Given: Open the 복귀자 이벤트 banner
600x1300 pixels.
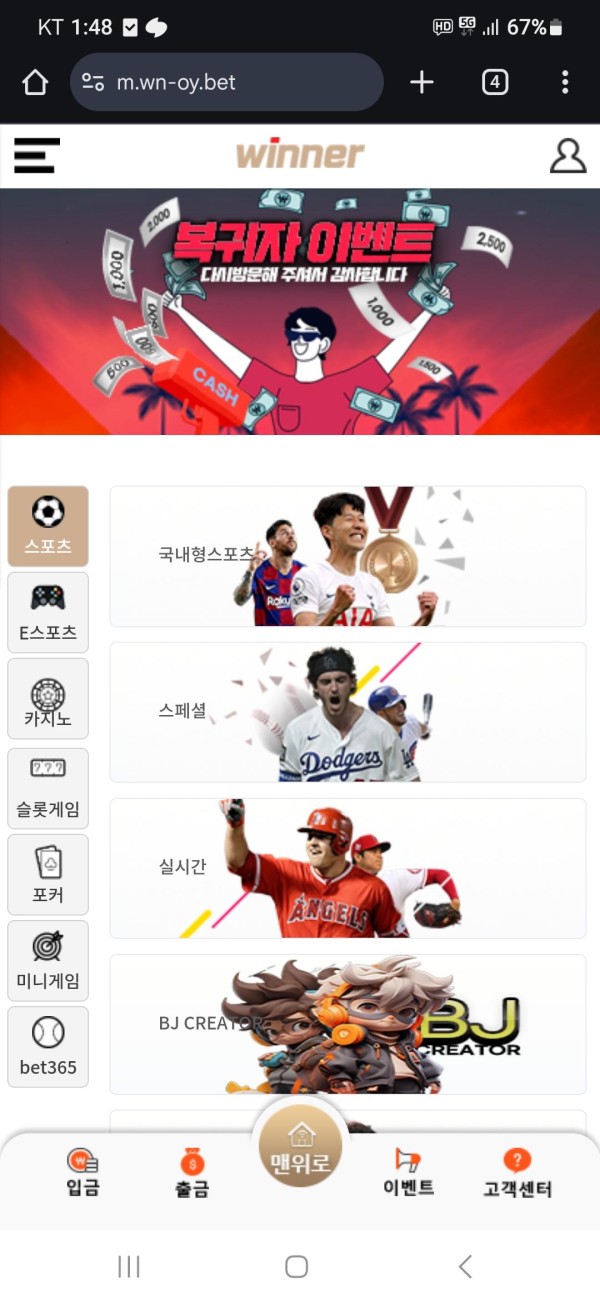Looking at the screenshot, I should (300, 312).
